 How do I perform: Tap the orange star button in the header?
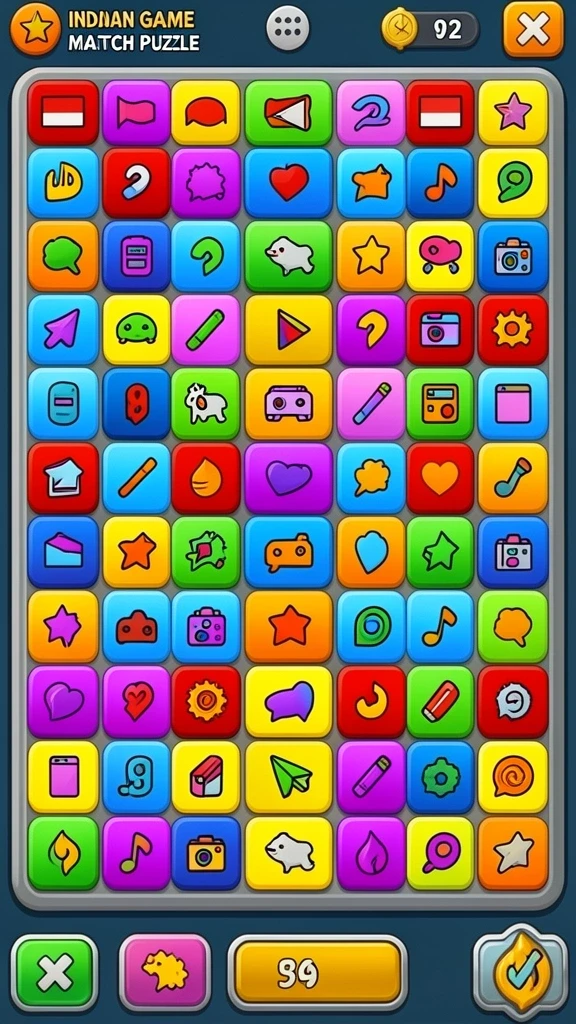35,28
